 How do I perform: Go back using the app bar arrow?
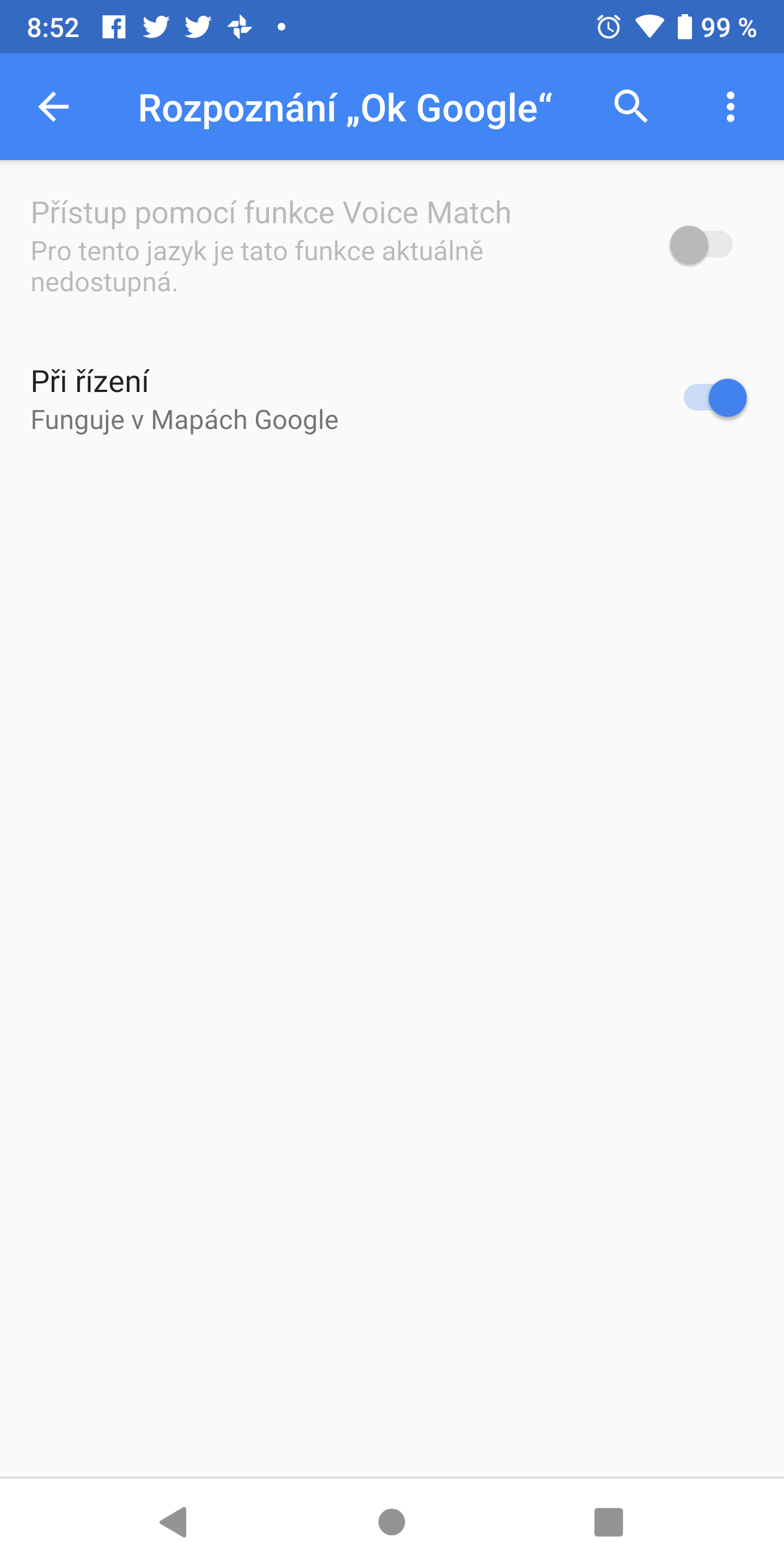53,107
